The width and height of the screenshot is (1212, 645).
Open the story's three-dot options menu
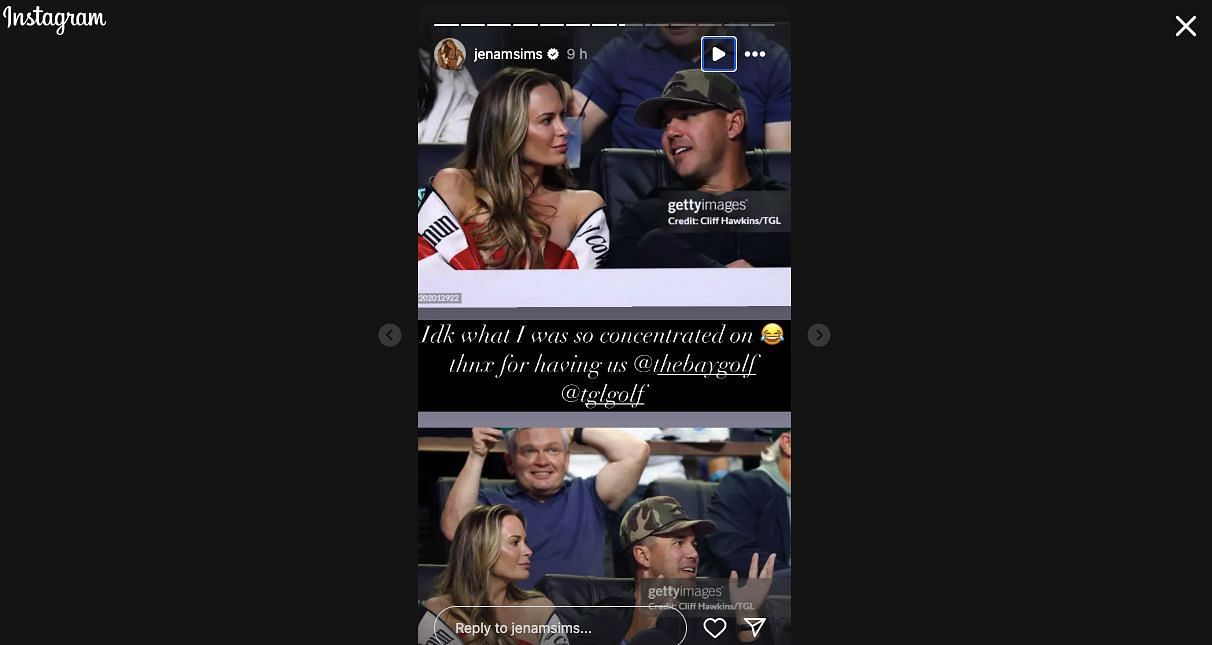755,54
